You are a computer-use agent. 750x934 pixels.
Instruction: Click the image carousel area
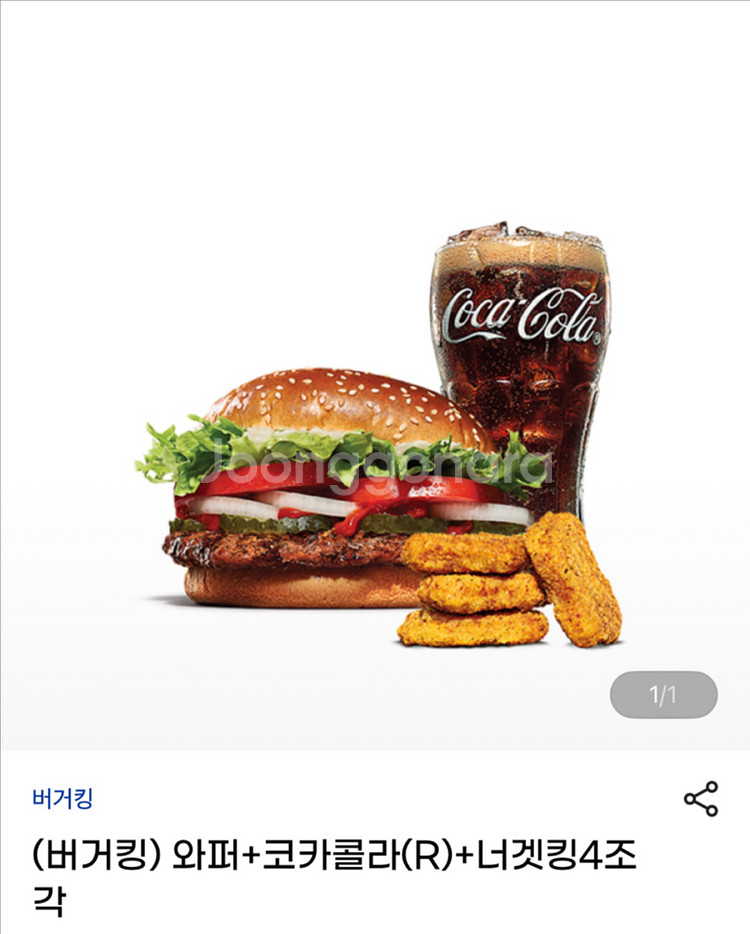[x=375, y=400]
